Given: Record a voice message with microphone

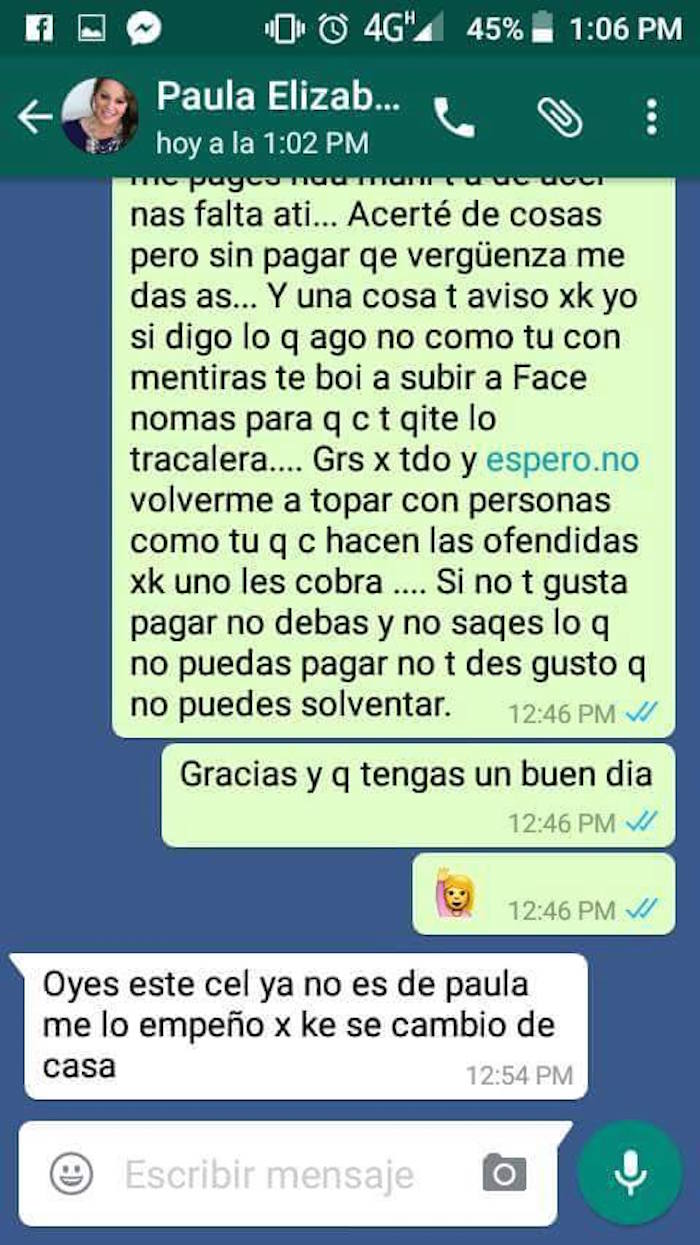Looking at the screenshot, I should click(630, 1173).
